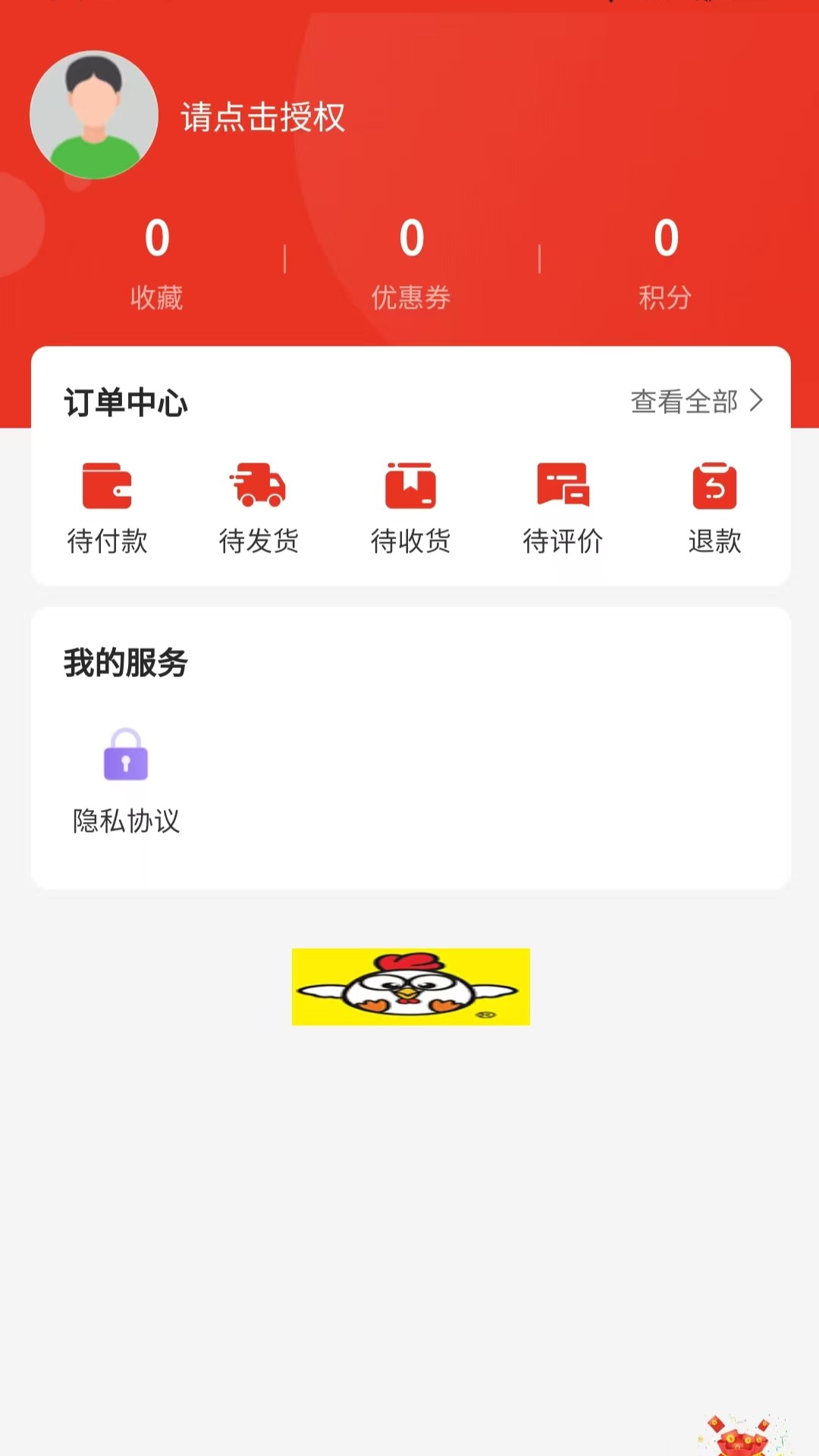Check your 积分 points balance
Screen dimensions: 819x1456
665,298
